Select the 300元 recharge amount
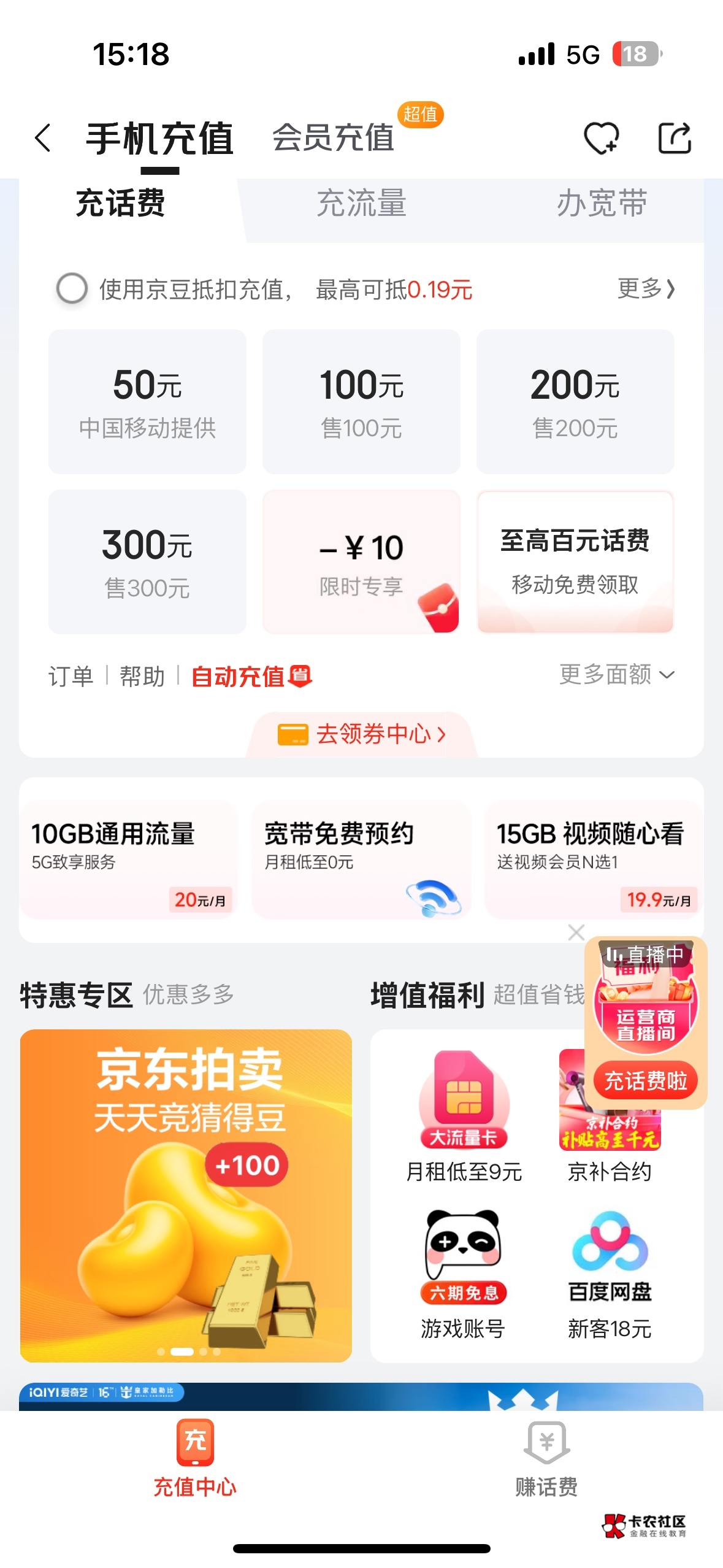The image size is (723, 1568). point(147,561)
